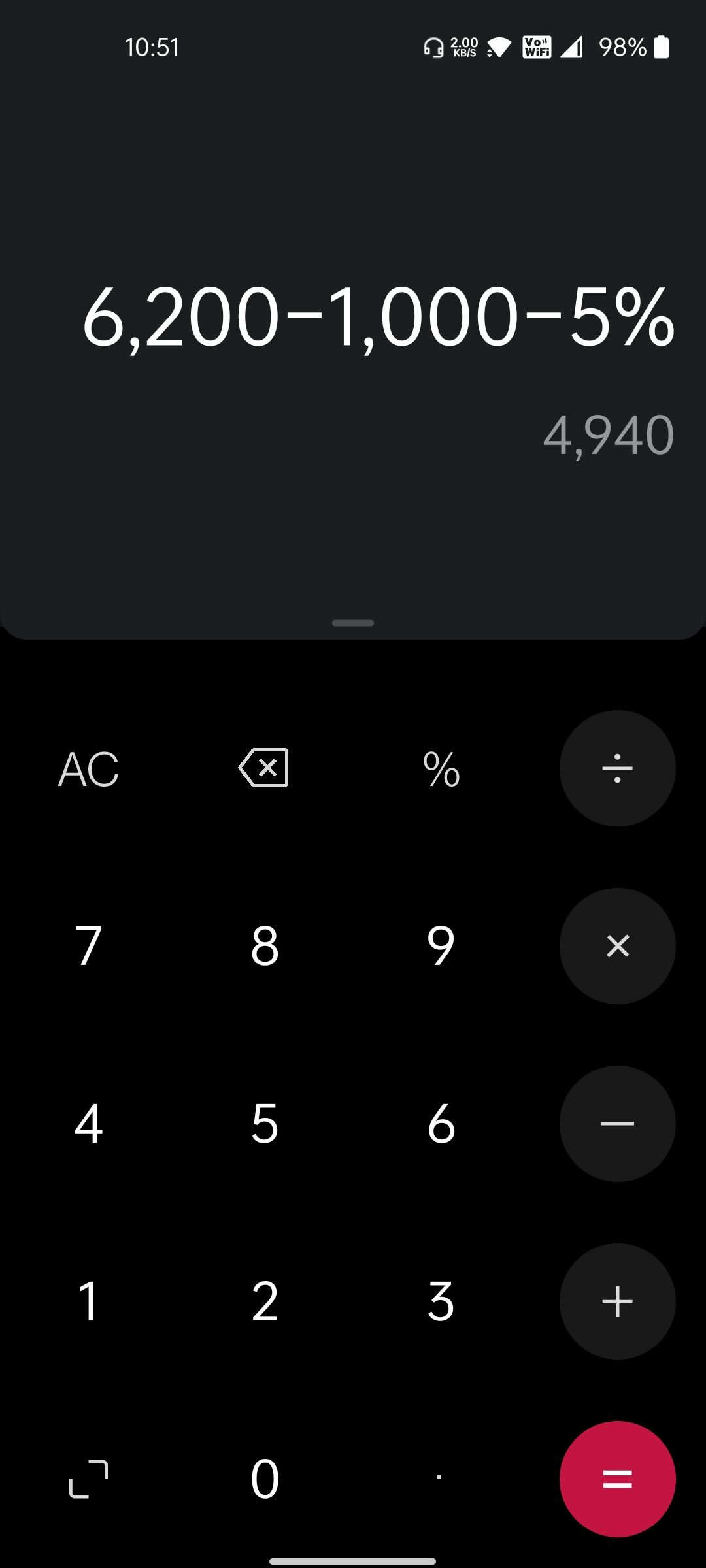Delete the last character with backspace
The height and width of the screenshot is (1568, 706).
[264, 768]
